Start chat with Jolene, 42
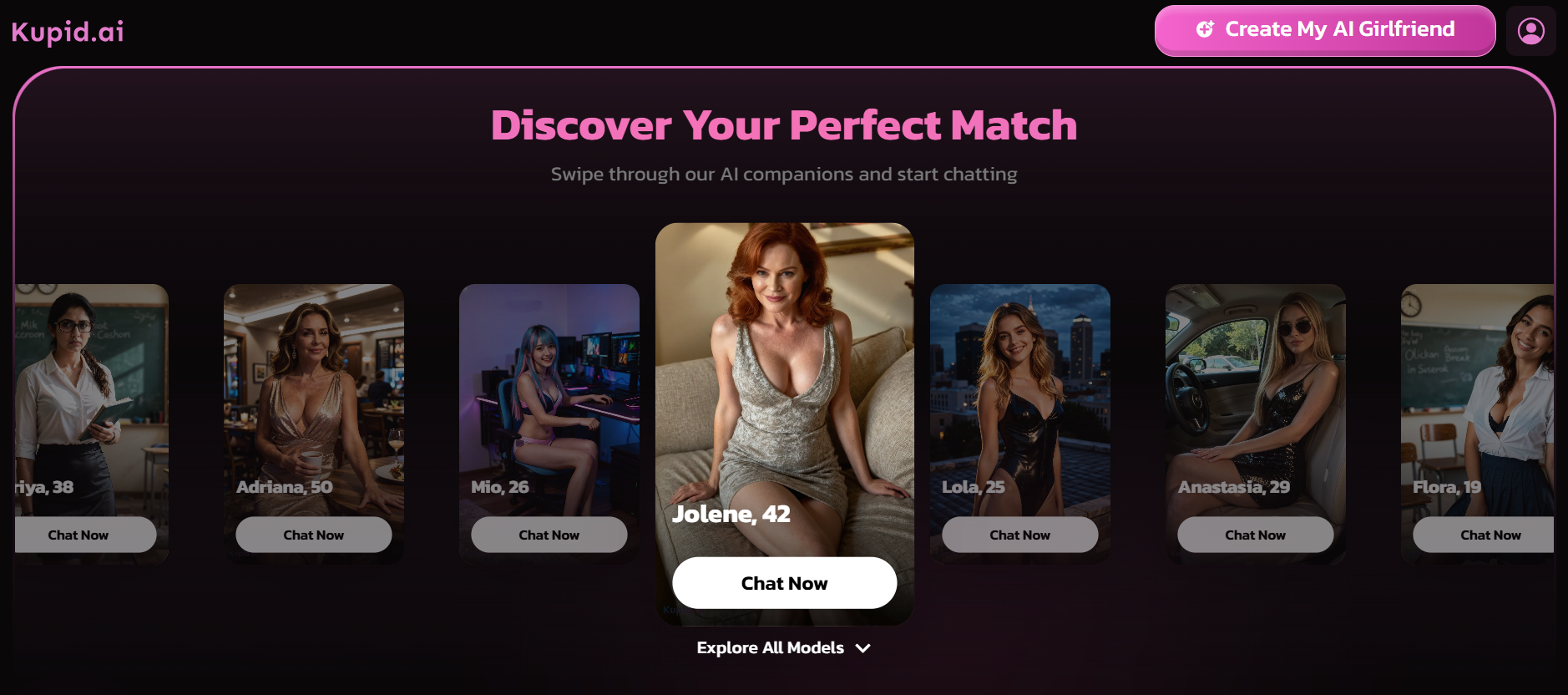This screenshot has height=695, width=1568. tap(784, 583)
